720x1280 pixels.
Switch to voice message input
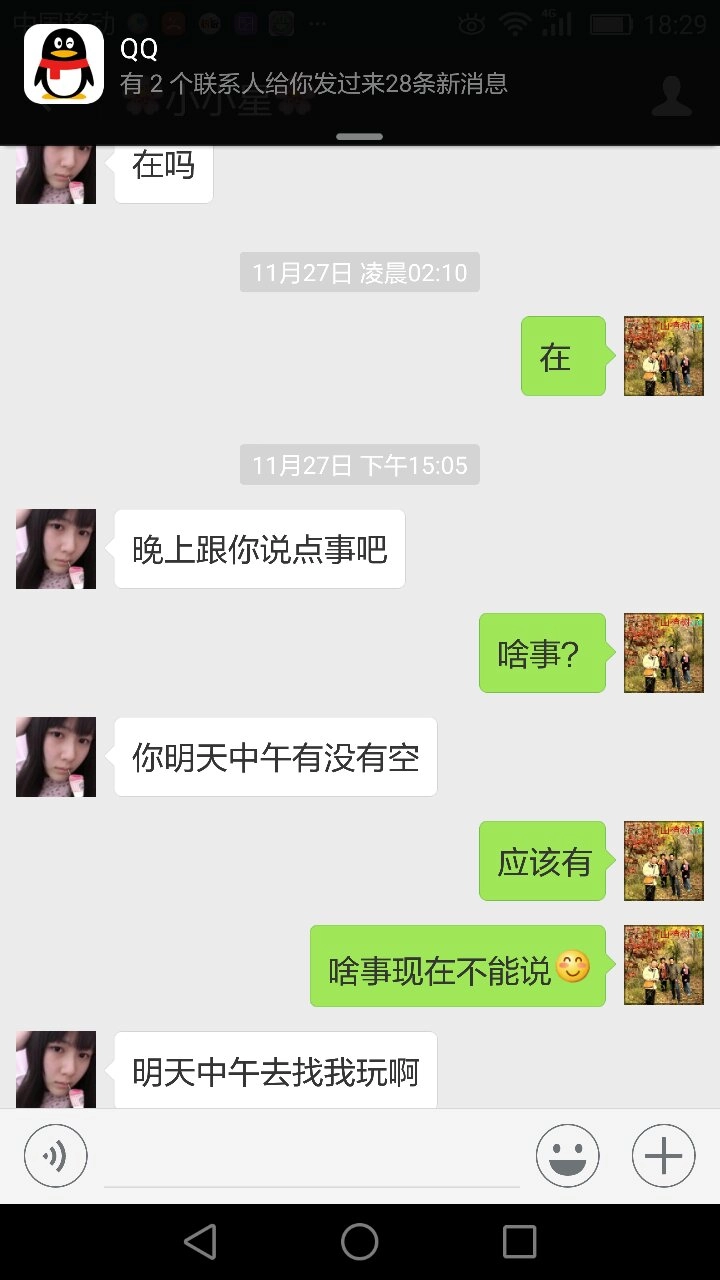[x=56, y=1156]
